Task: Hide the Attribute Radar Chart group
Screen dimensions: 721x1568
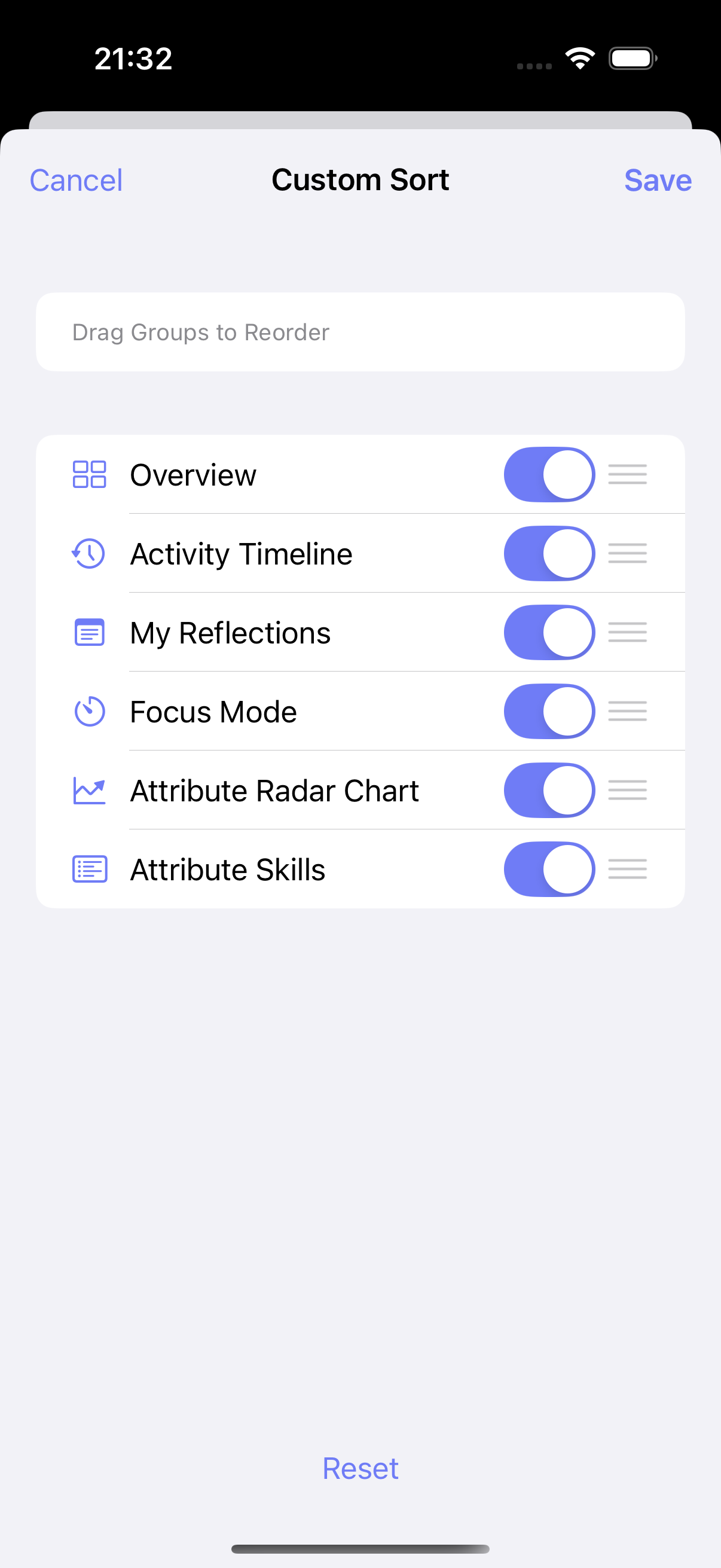Action: [x=549, y=790]
